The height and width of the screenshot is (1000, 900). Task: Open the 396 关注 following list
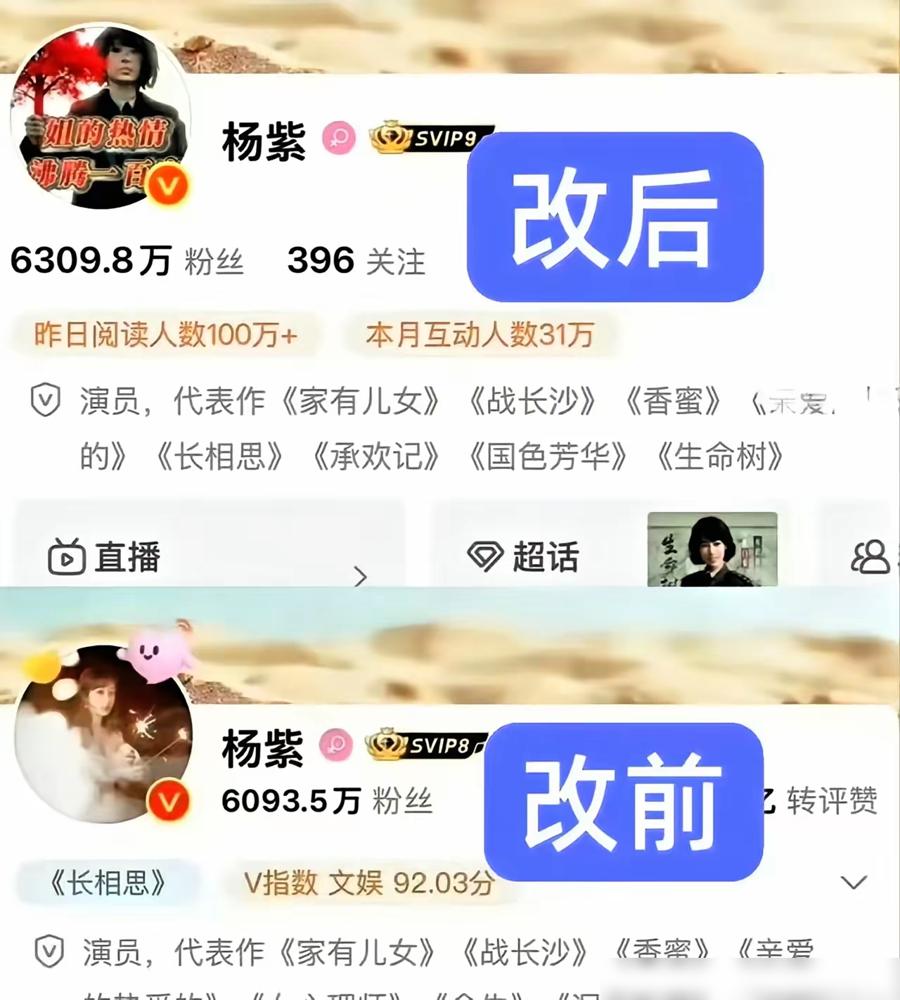coord(356,262)
